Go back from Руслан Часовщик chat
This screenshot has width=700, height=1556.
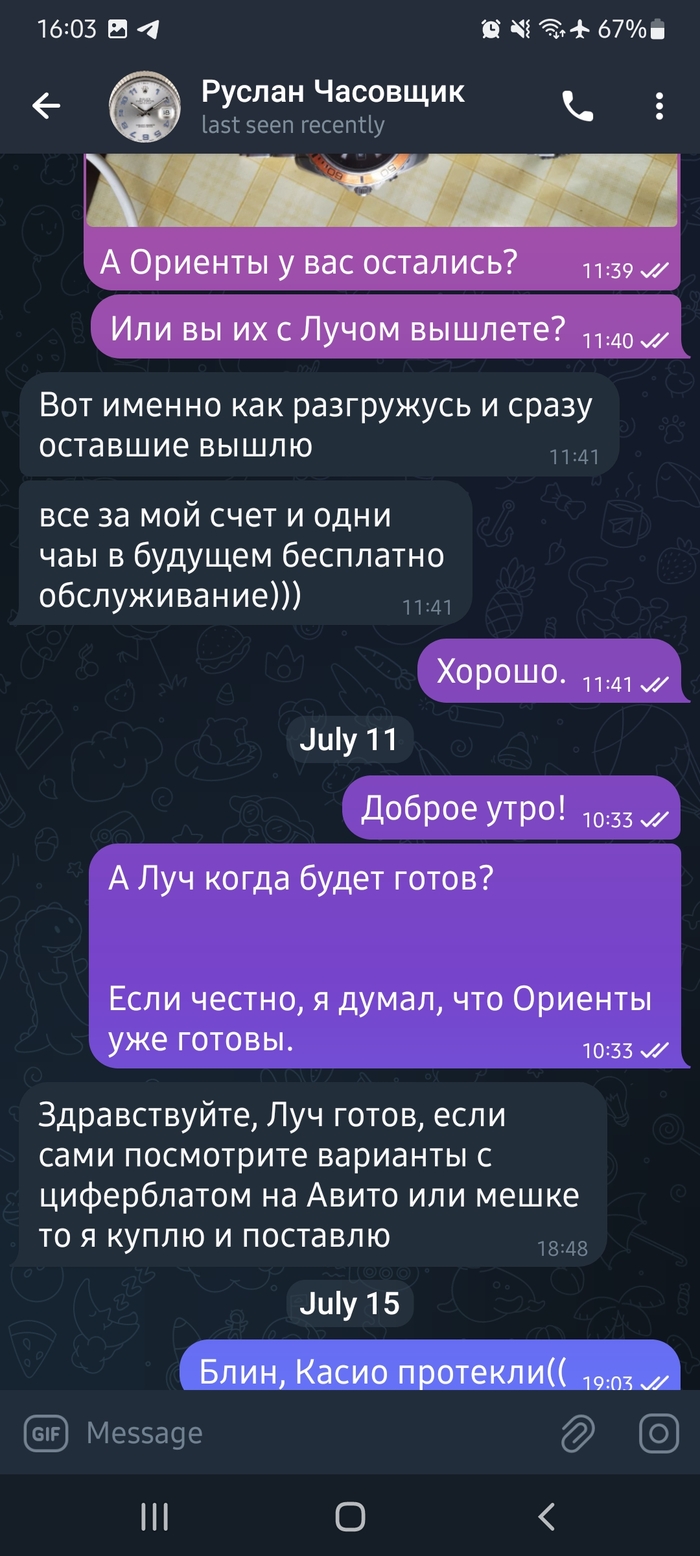pos(46,106)
